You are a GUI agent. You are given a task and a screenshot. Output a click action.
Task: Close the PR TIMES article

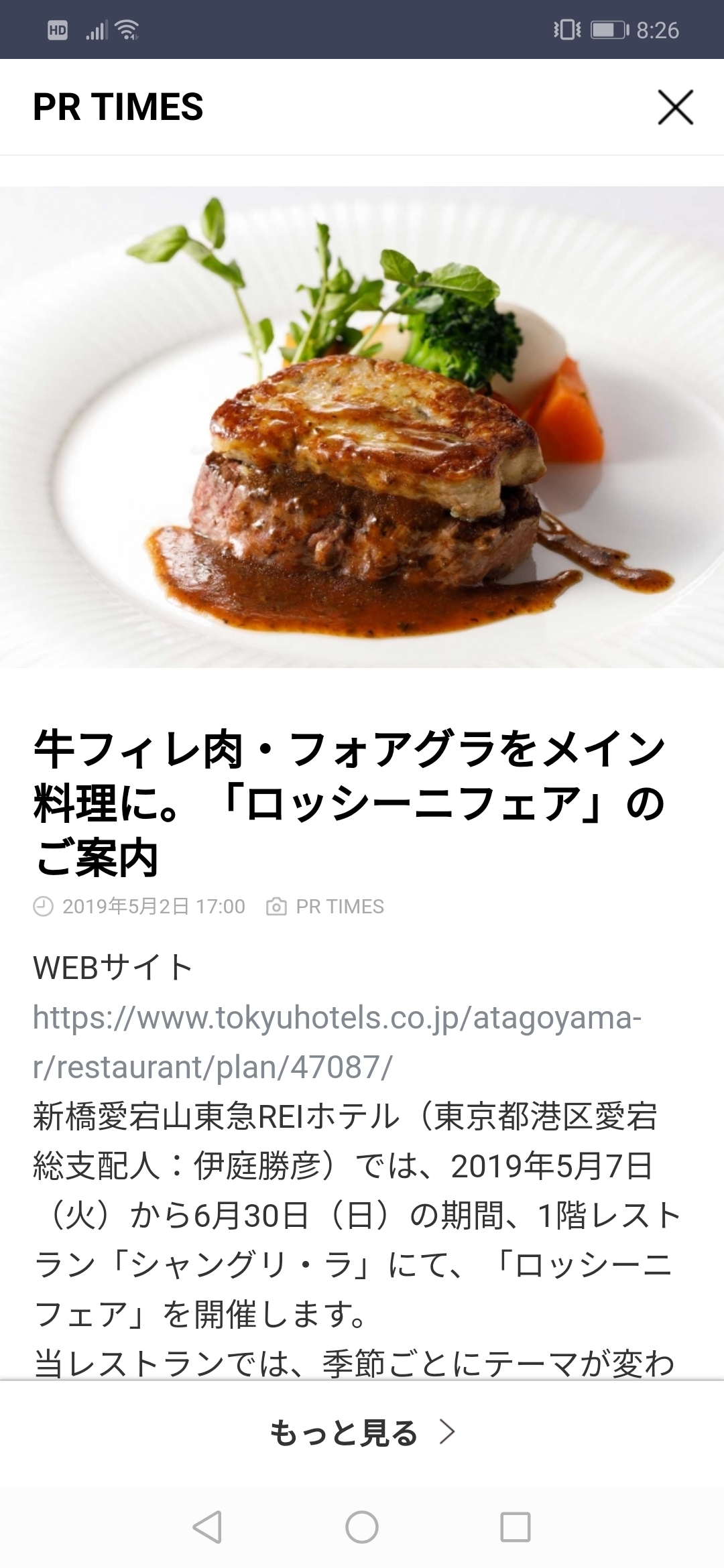pyautogui.click(x=674, y=107)
